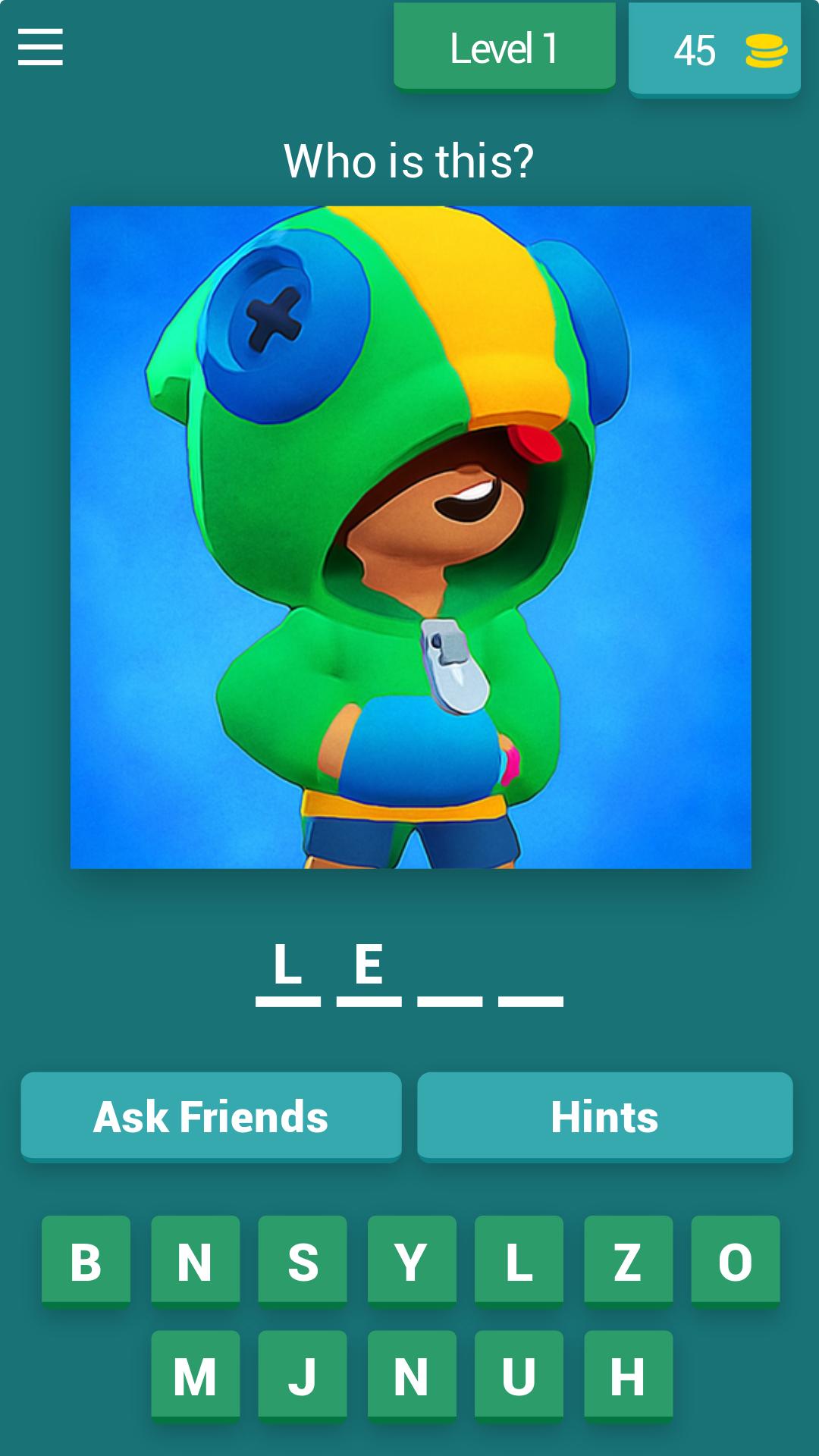819x1456 pixels.
Task: Tap Ask Friends for help
Action: click(x=211, y=1116)
